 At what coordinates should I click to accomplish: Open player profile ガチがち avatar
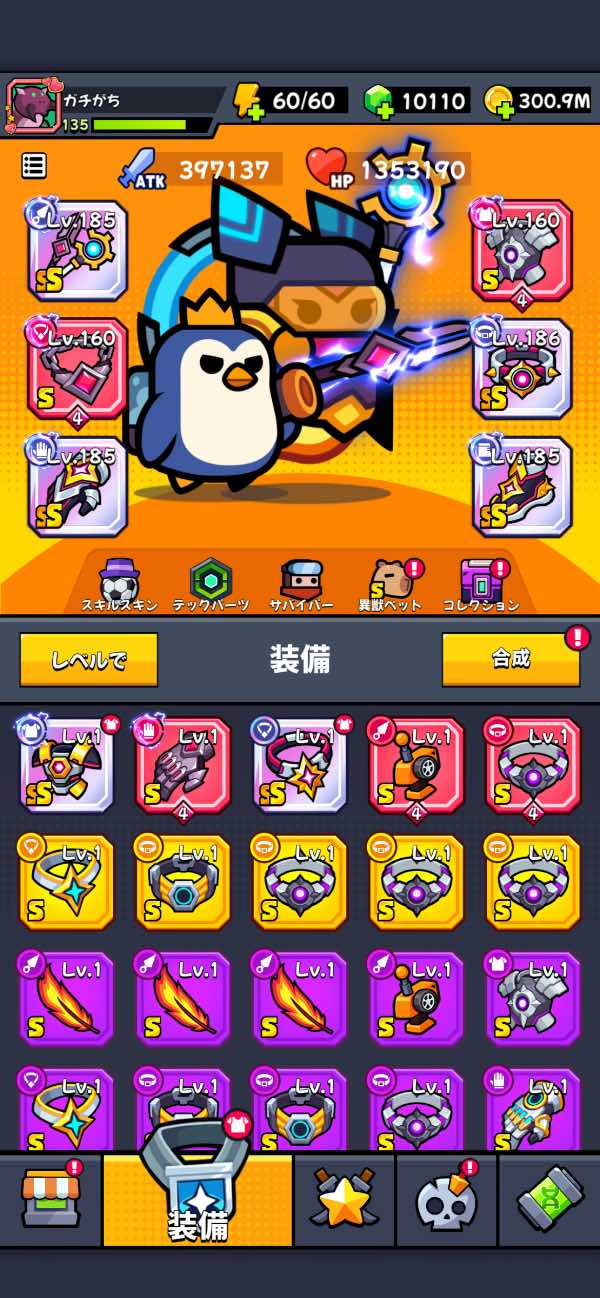point(32,104)
